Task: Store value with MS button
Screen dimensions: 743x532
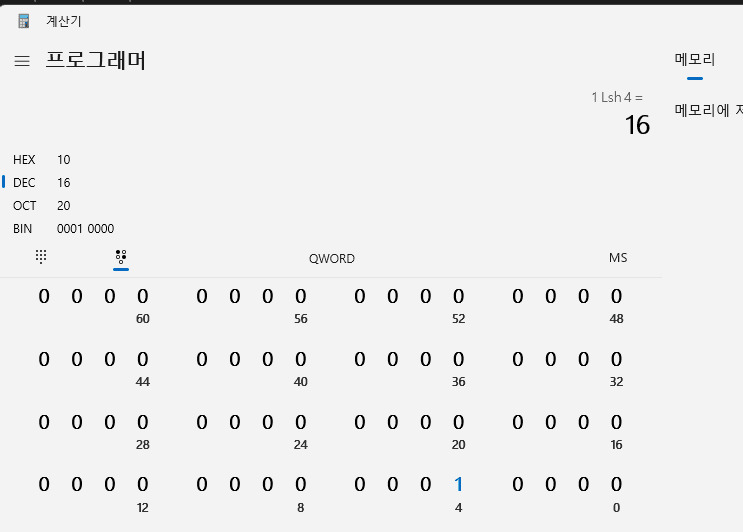Action: click(618, 258)
